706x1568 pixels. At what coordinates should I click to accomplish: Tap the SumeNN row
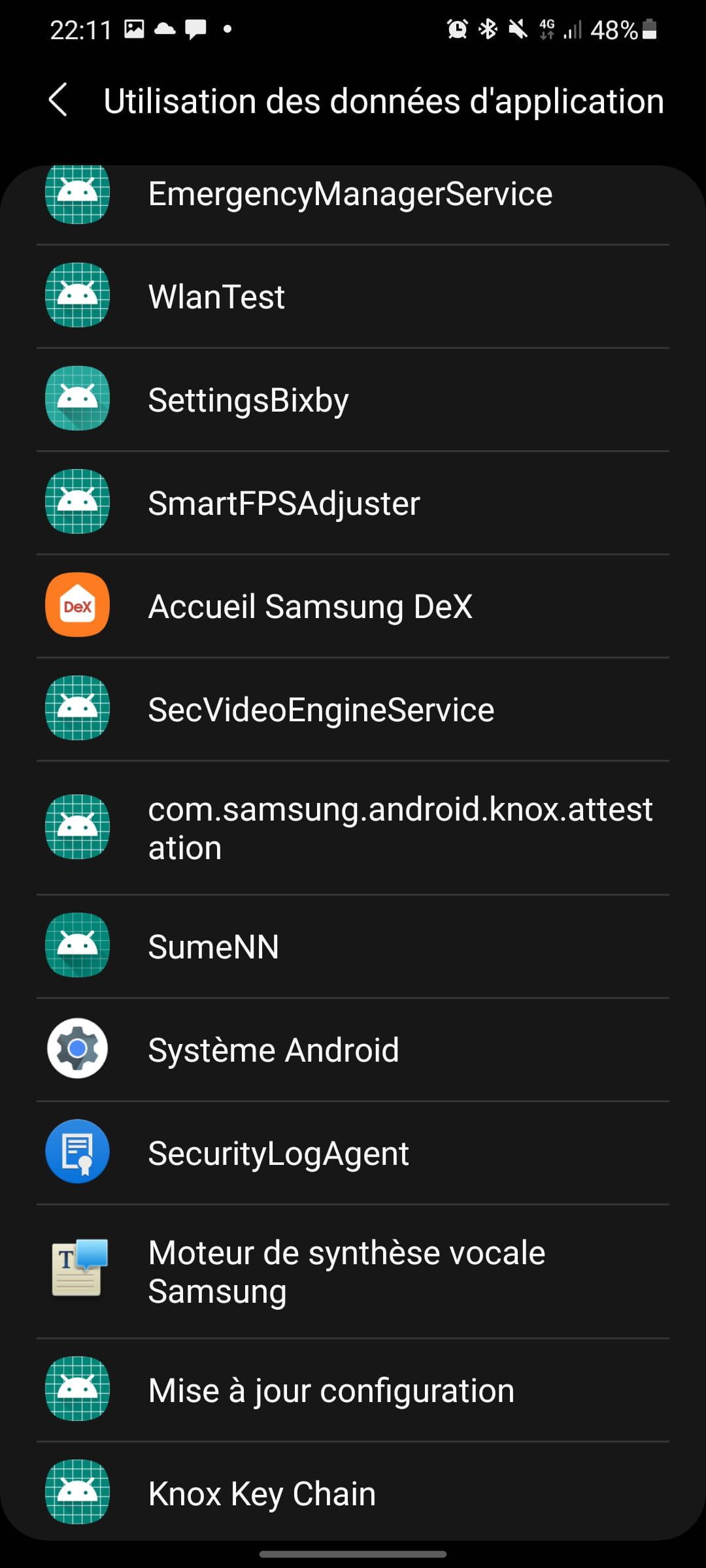coord(353,947)
